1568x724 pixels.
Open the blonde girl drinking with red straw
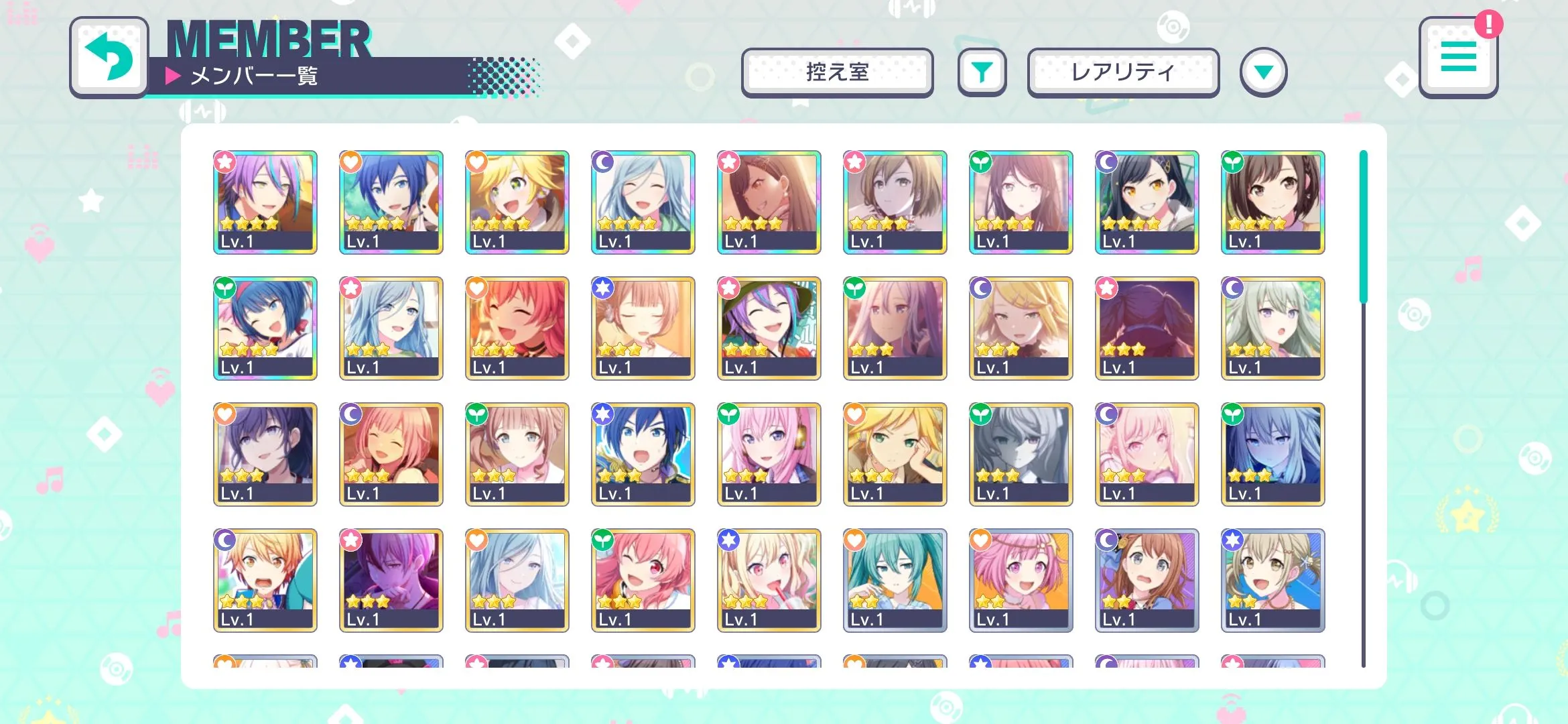(x=769, y=580)
